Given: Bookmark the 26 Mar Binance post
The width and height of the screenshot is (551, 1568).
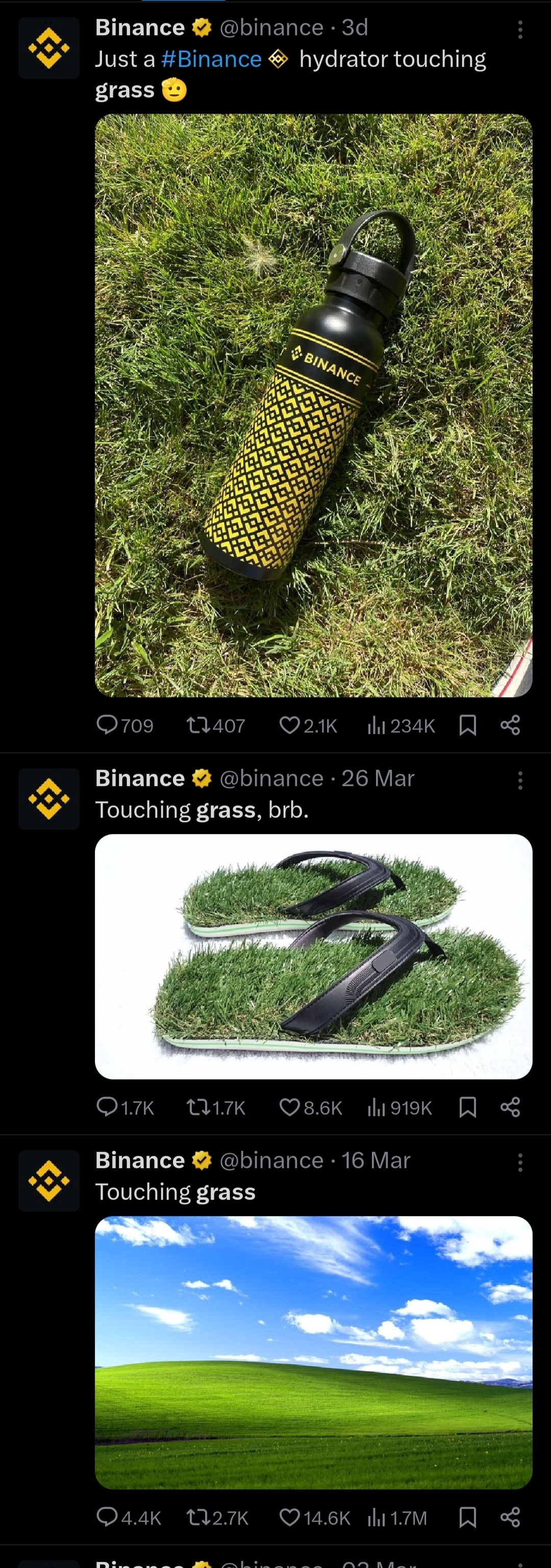Looking at the screenshot, I should tap(467, 1106).
